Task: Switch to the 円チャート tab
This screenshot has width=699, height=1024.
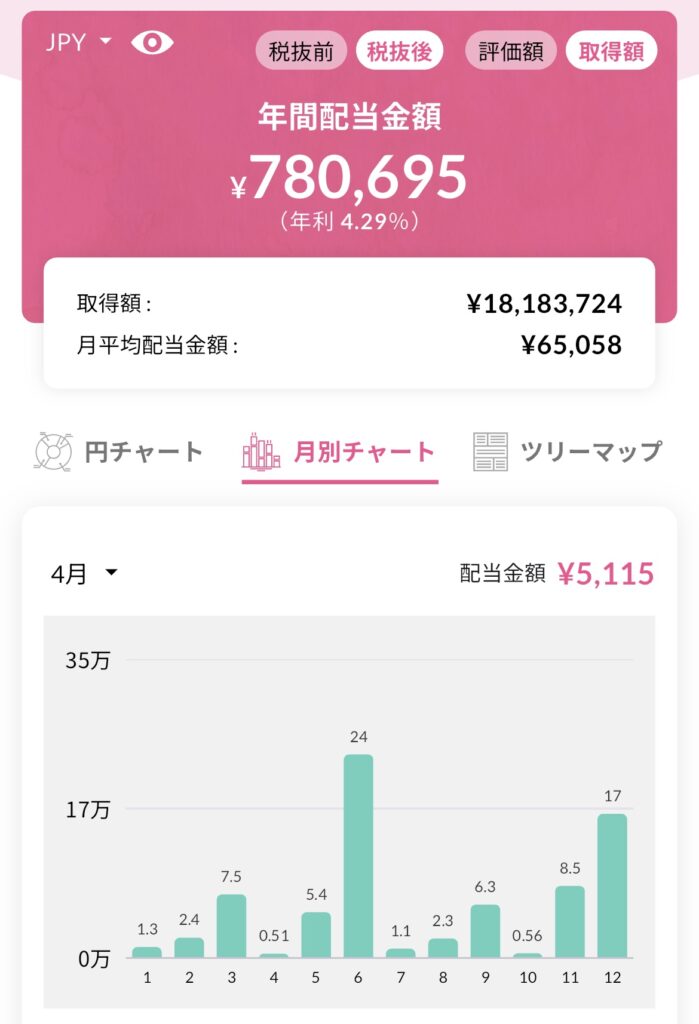Action: pyautogui.click(x=118, y=452)
